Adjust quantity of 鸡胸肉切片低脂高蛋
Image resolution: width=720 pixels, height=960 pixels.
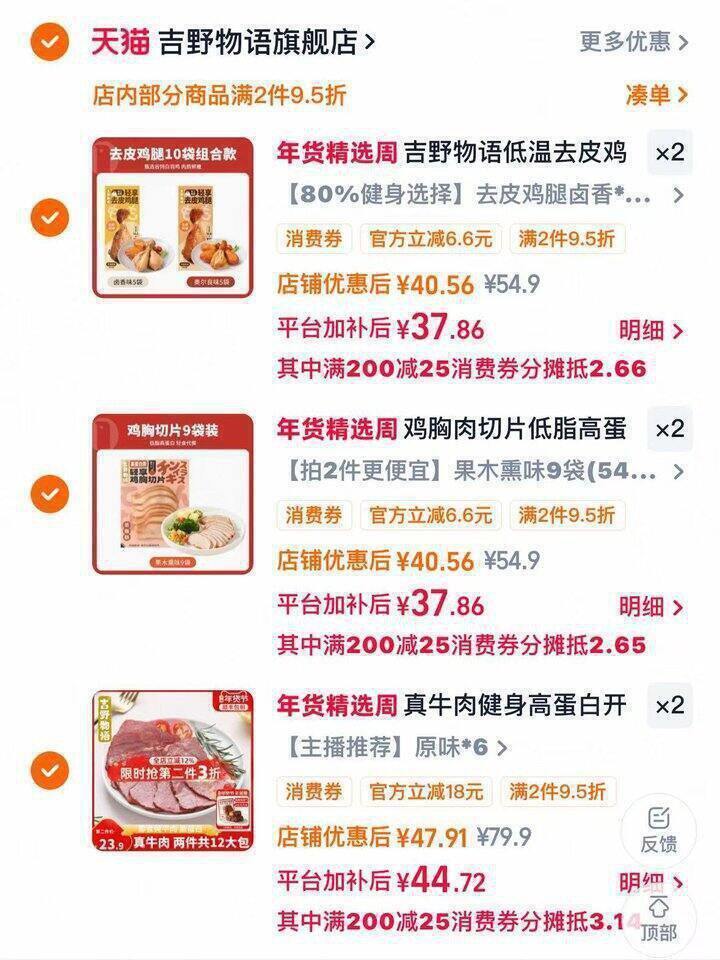coord(669,429)
